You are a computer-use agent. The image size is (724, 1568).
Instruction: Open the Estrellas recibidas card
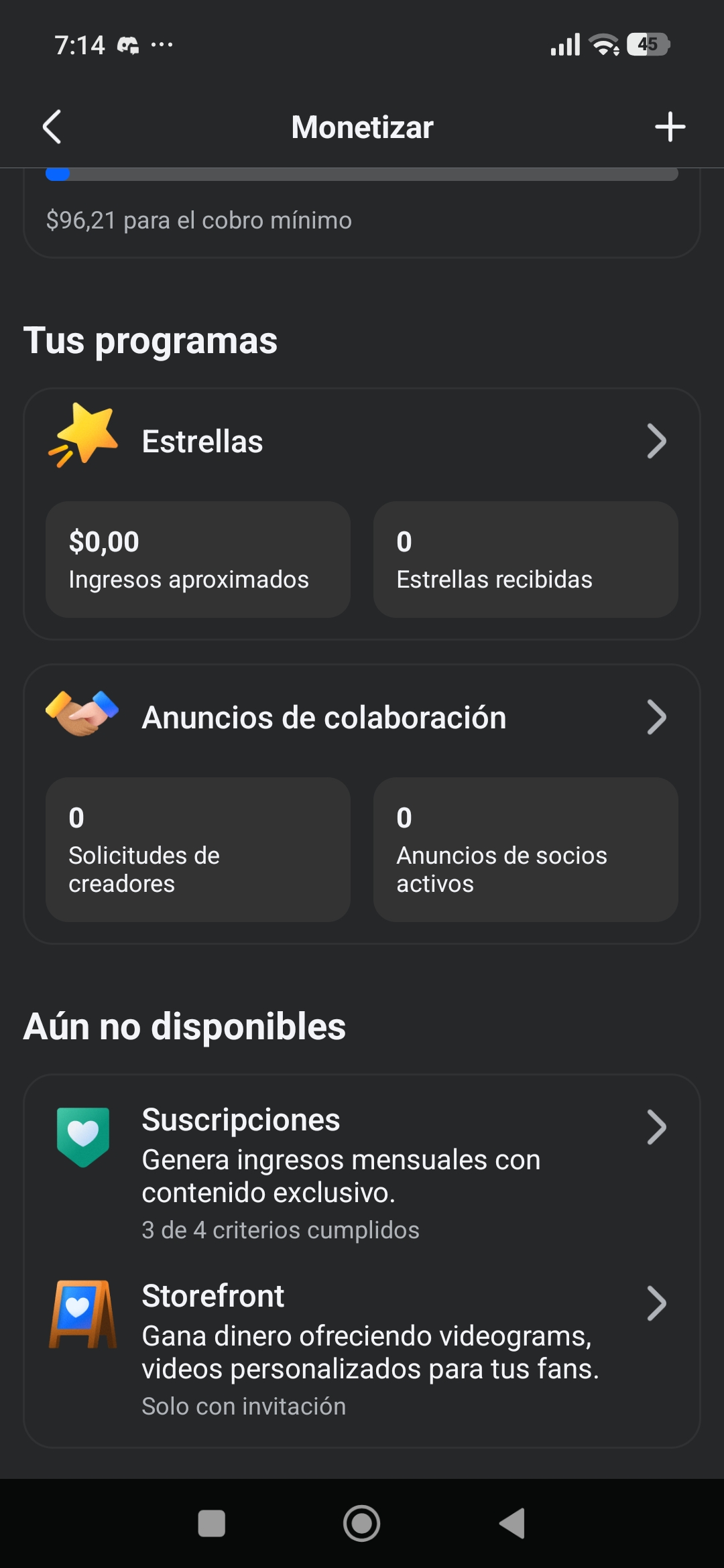coord(526,560)
